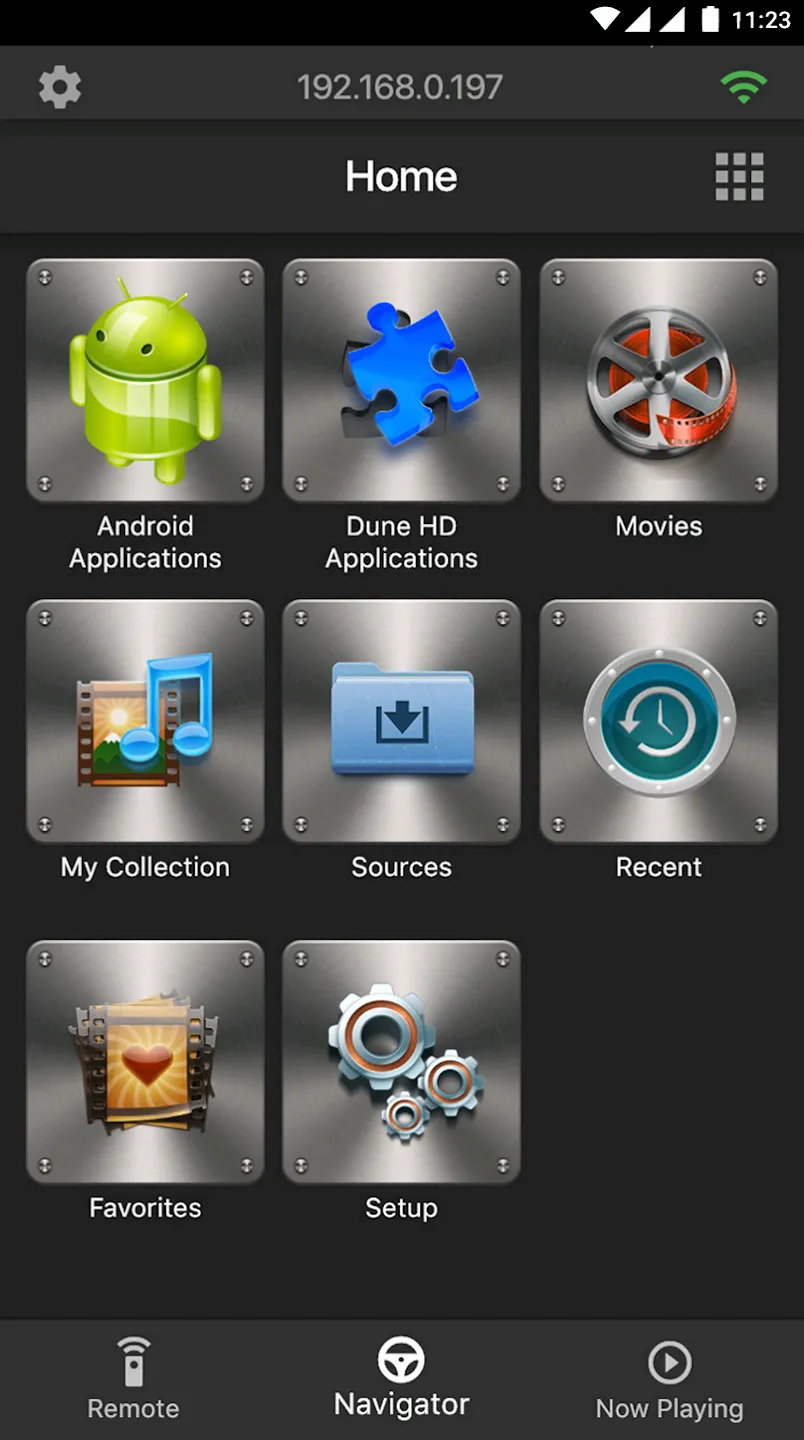Open the Recent tile
Image resolution: width=804 pixels, height=1440 pixels.
tap(659, 721)
